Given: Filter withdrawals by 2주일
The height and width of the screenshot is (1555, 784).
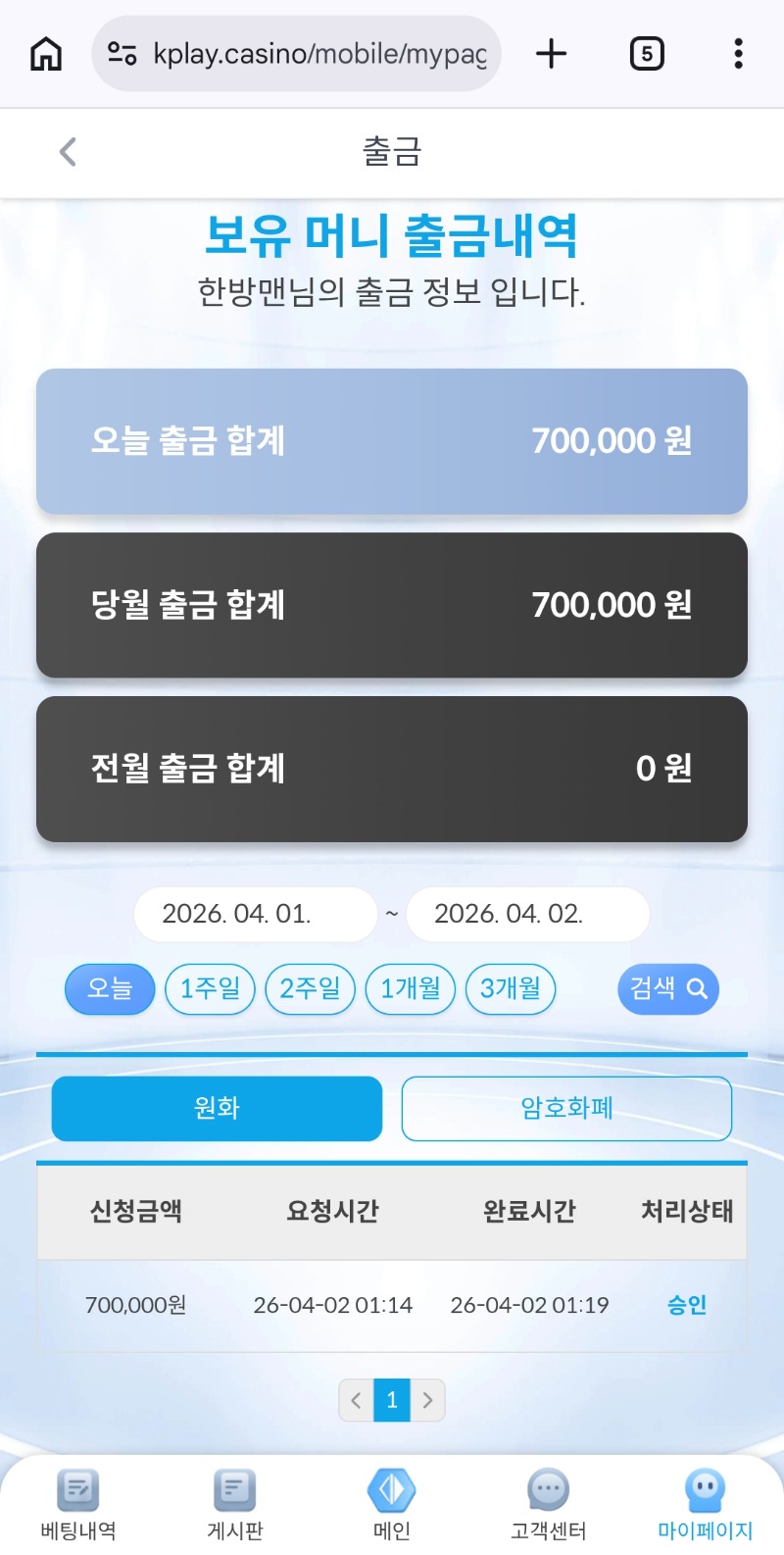Looking at the screenshot, I should click(310, 988).
